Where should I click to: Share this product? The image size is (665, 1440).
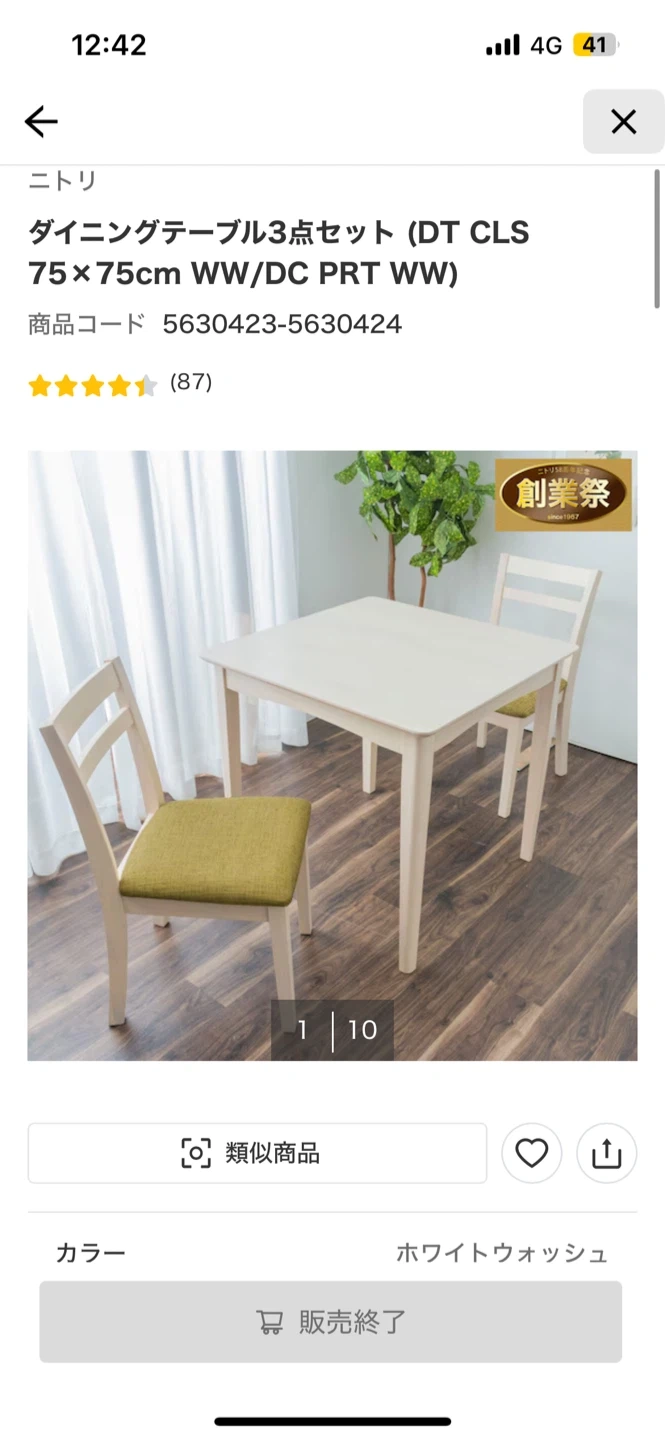(606, 1153)
